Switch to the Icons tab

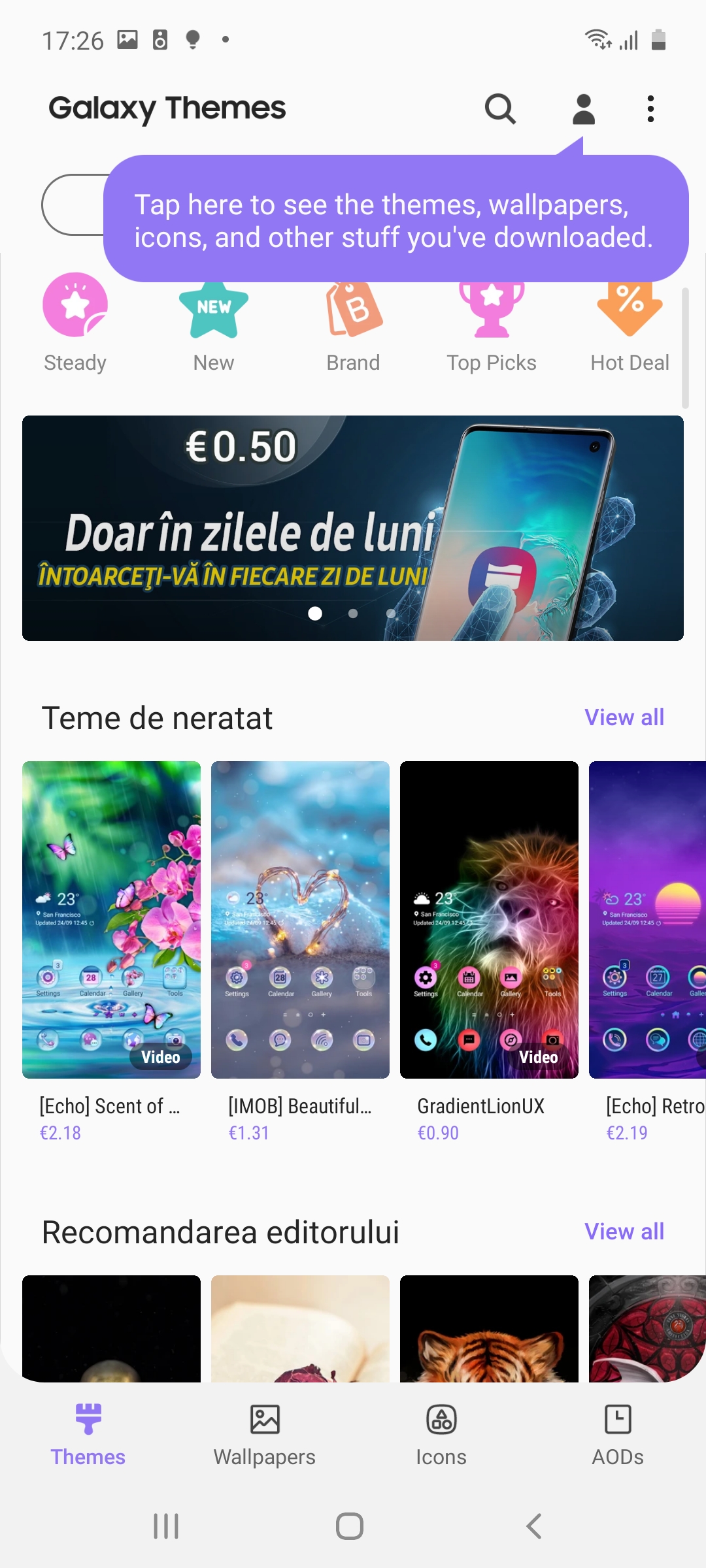pos(441,1435)
